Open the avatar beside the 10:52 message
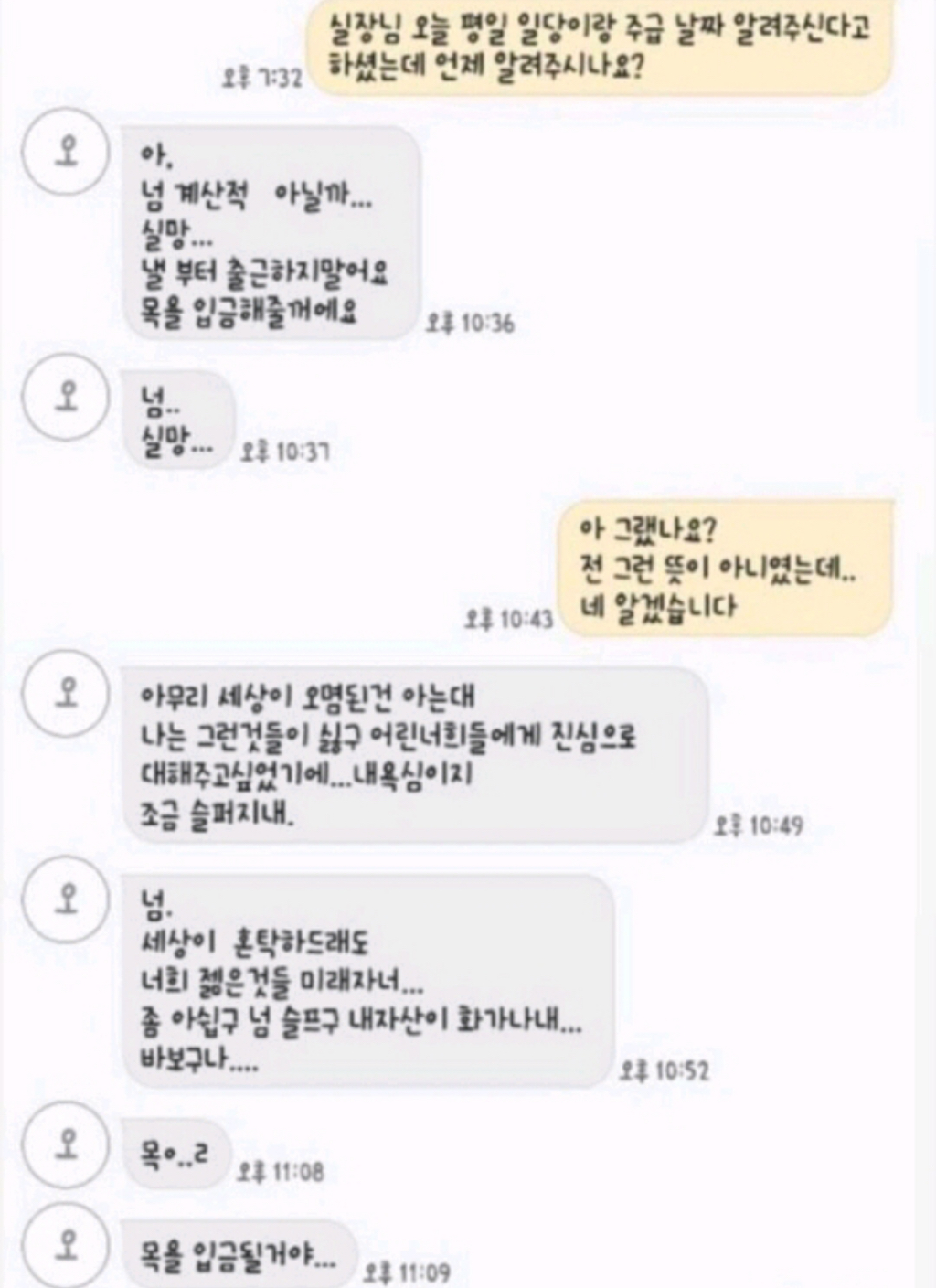Viewport: 936px width, 1288px height. click(x=66, y=900)
